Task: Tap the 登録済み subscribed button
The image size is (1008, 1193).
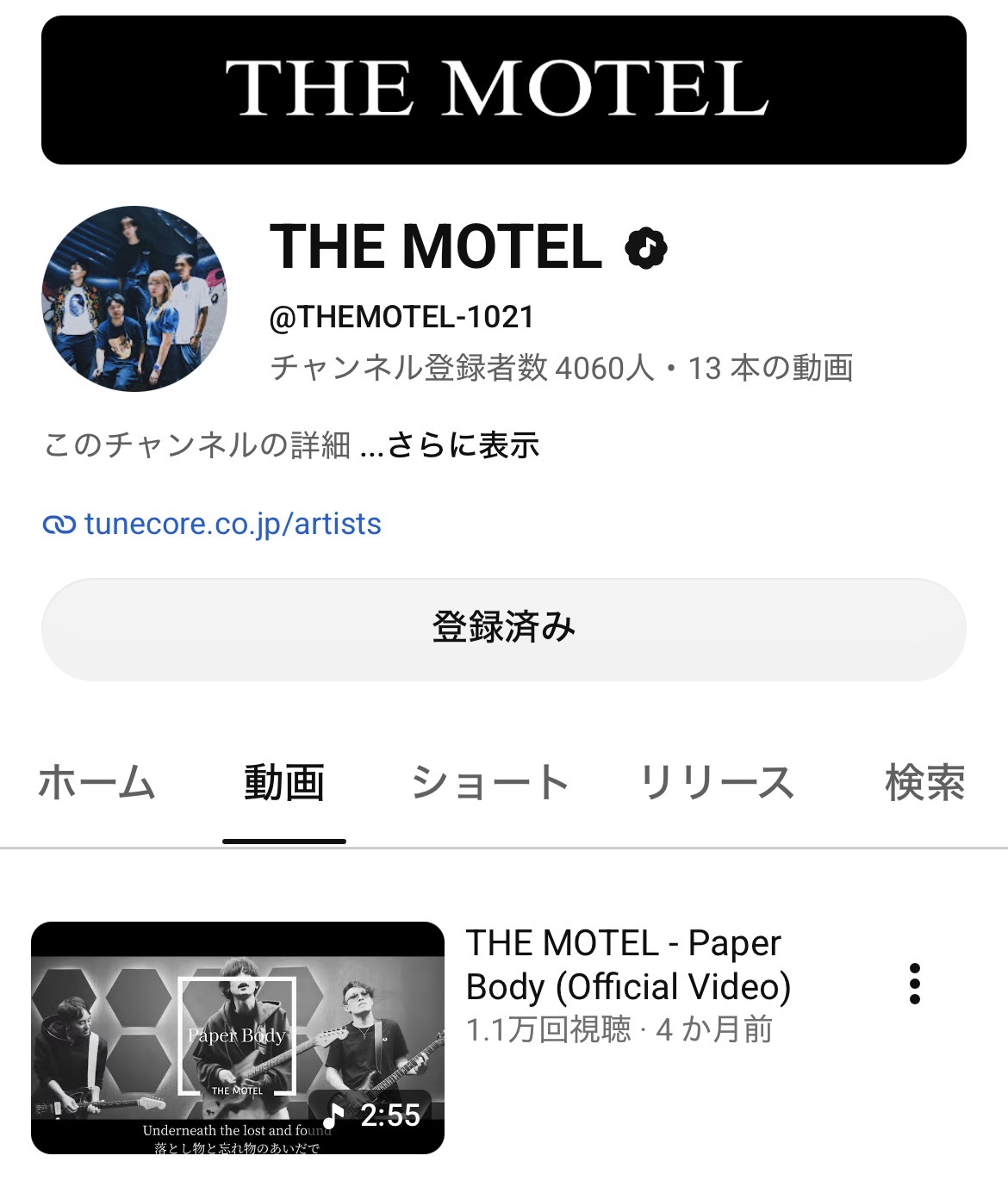Action: point(504,630)
